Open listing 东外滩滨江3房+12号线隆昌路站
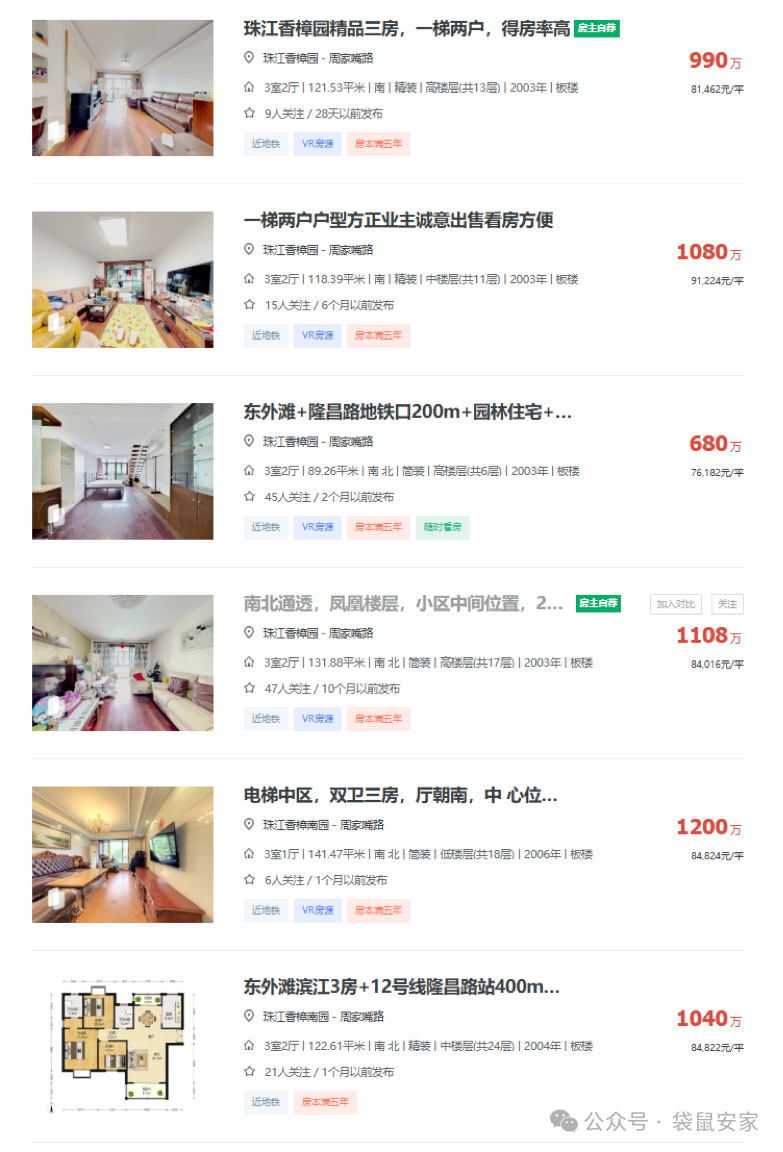 tap(402, 987)
